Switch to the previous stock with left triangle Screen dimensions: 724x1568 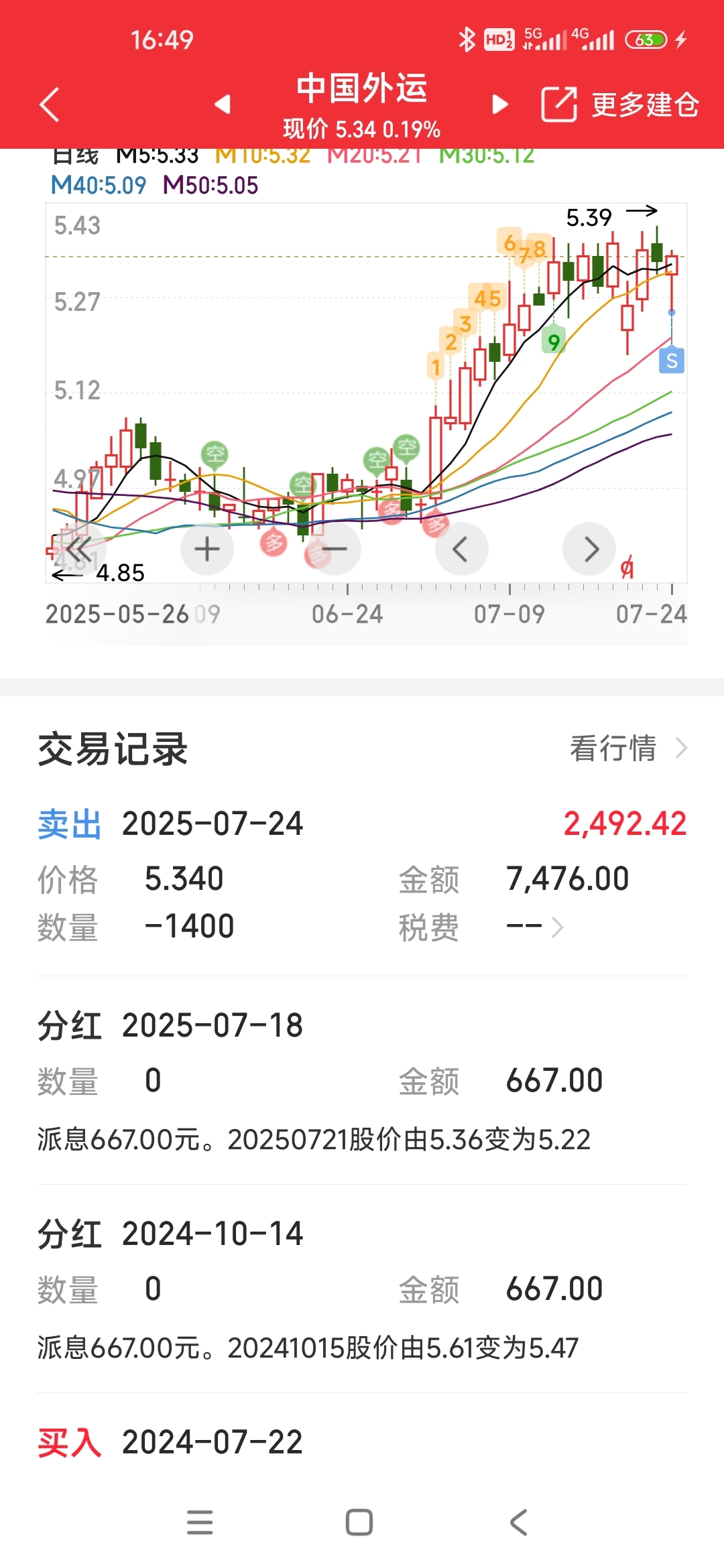[223, 105]
